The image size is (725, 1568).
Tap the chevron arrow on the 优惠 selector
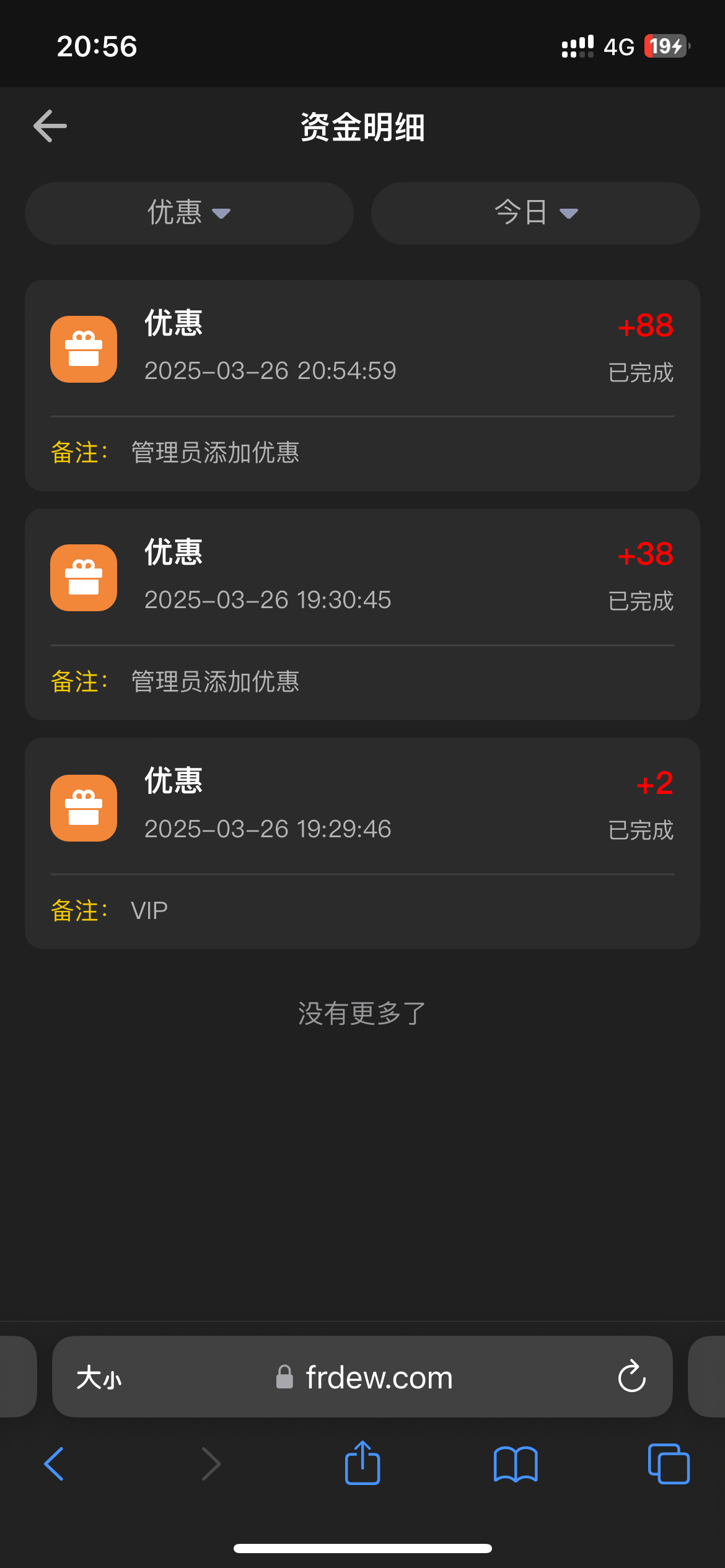pyautogui.click(x=222, y=214)
